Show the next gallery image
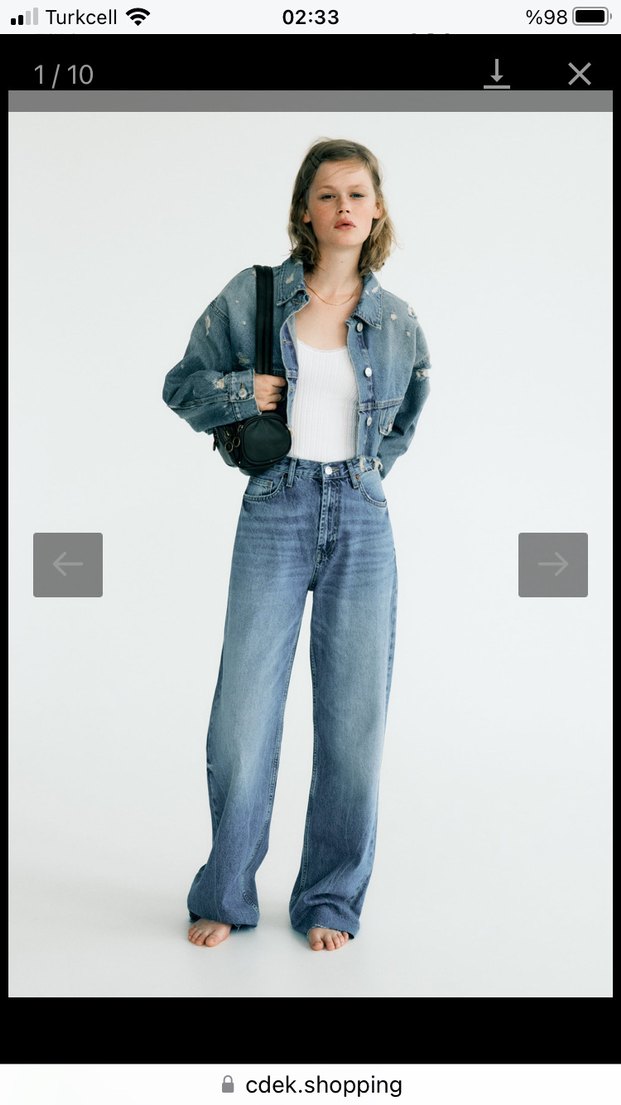The image size is (621, 1105). click(x=552, y=565)
